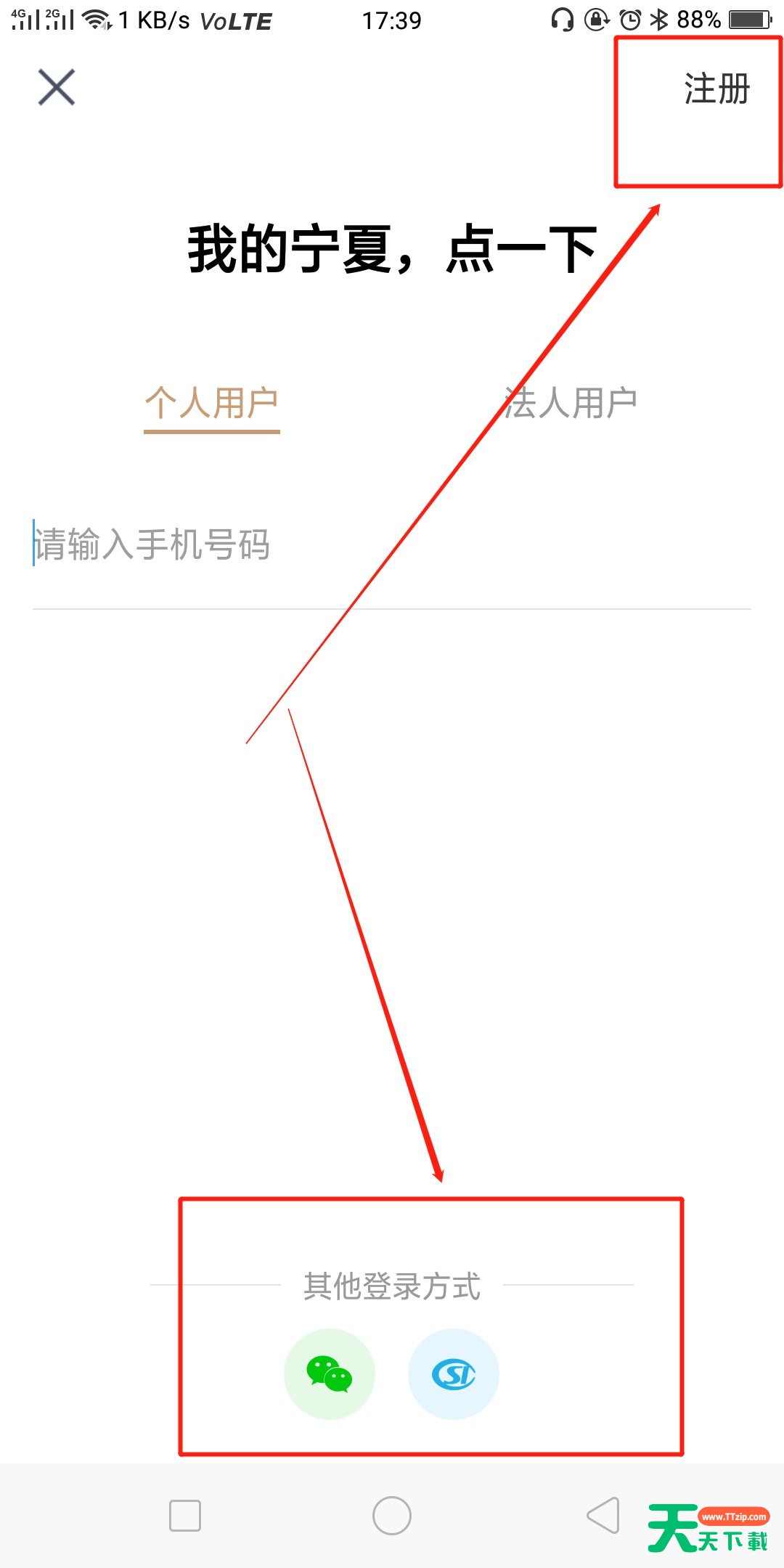
Task: Log in with the WeChat icon
Action: pyautogui.click(x=330, y=1373)
